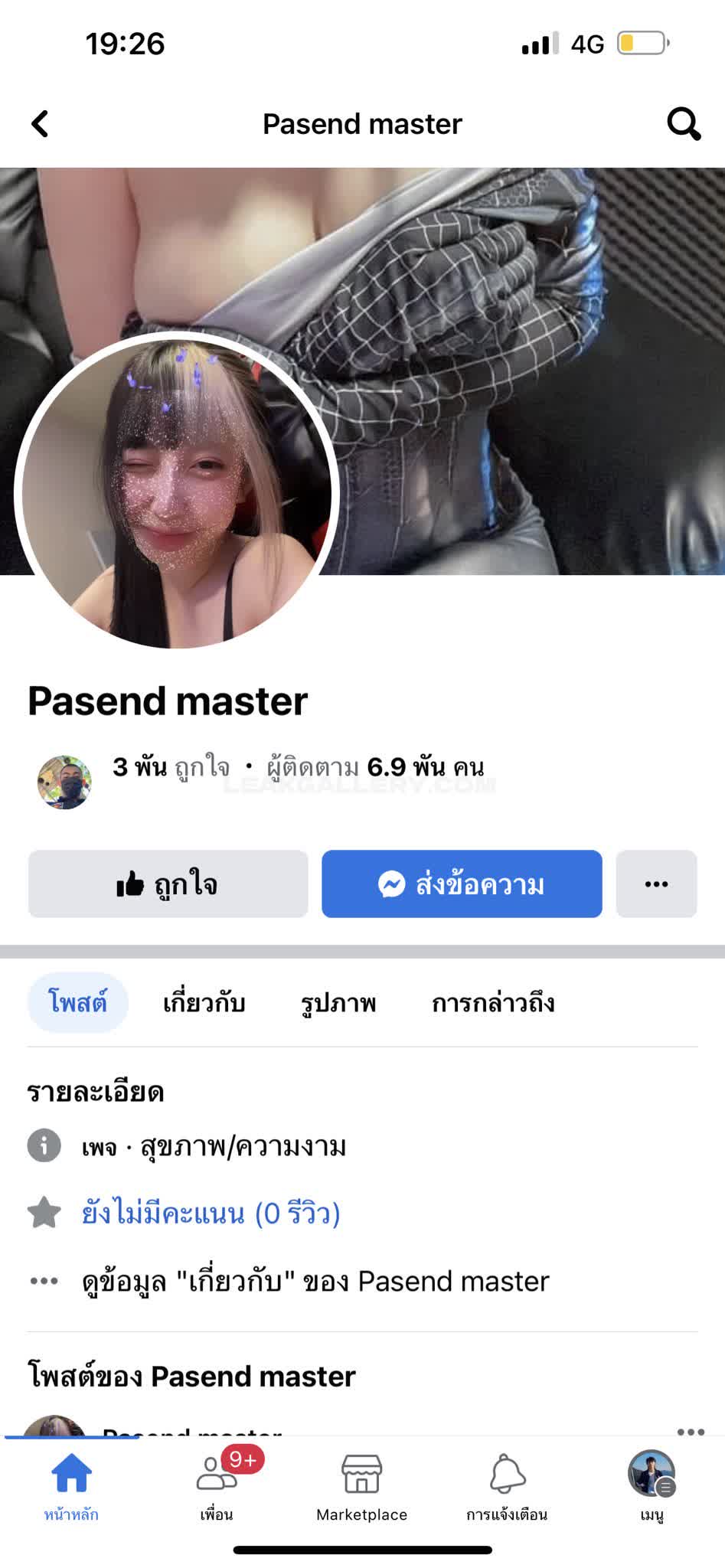This screenshot has width=725, height=1568.
Task: Select the โพสต์ tab
Action: coord(77,1002)
